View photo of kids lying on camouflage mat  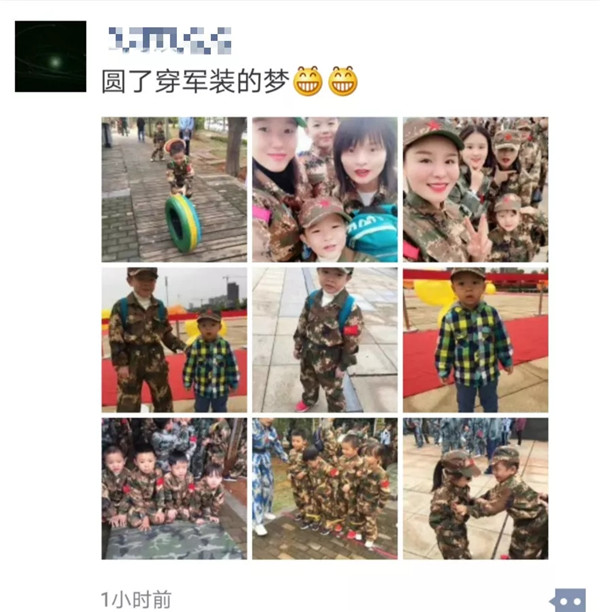tap(174, 488)
